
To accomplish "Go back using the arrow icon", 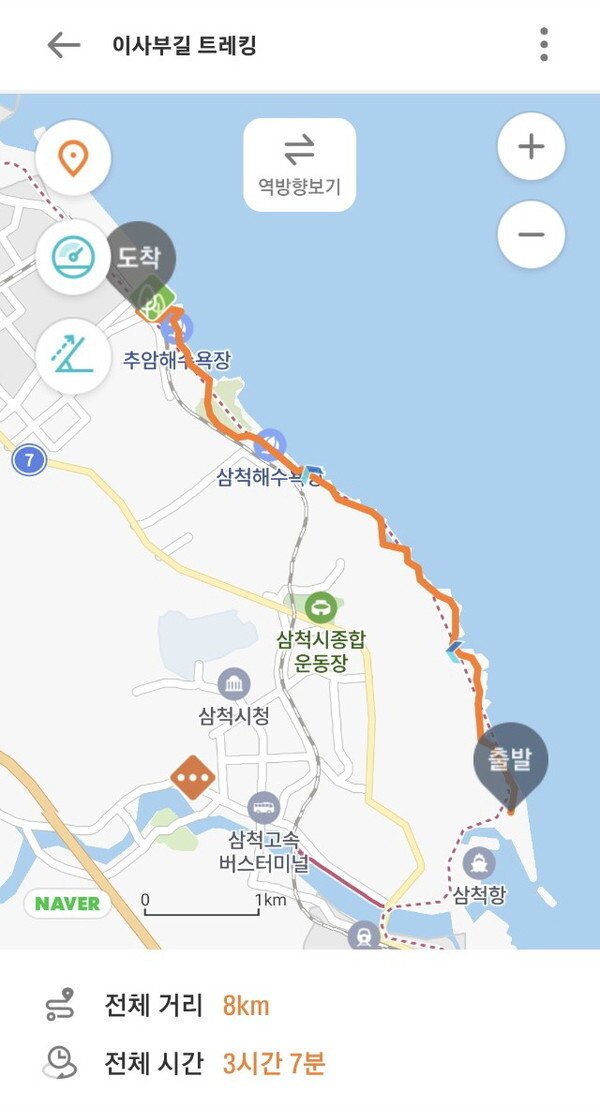I will tap(63, 45).
